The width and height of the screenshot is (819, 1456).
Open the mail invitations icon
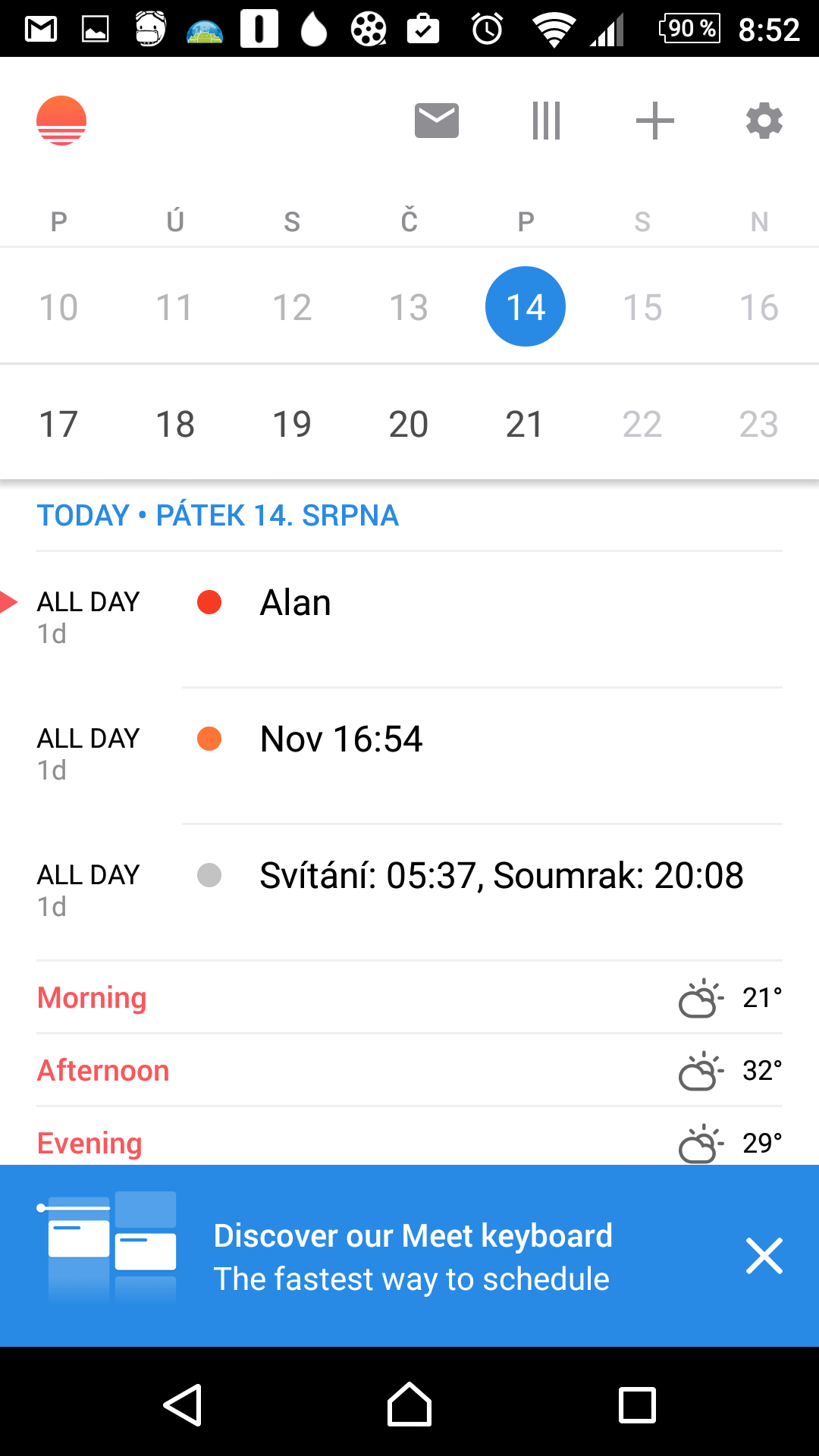point(436,121)
